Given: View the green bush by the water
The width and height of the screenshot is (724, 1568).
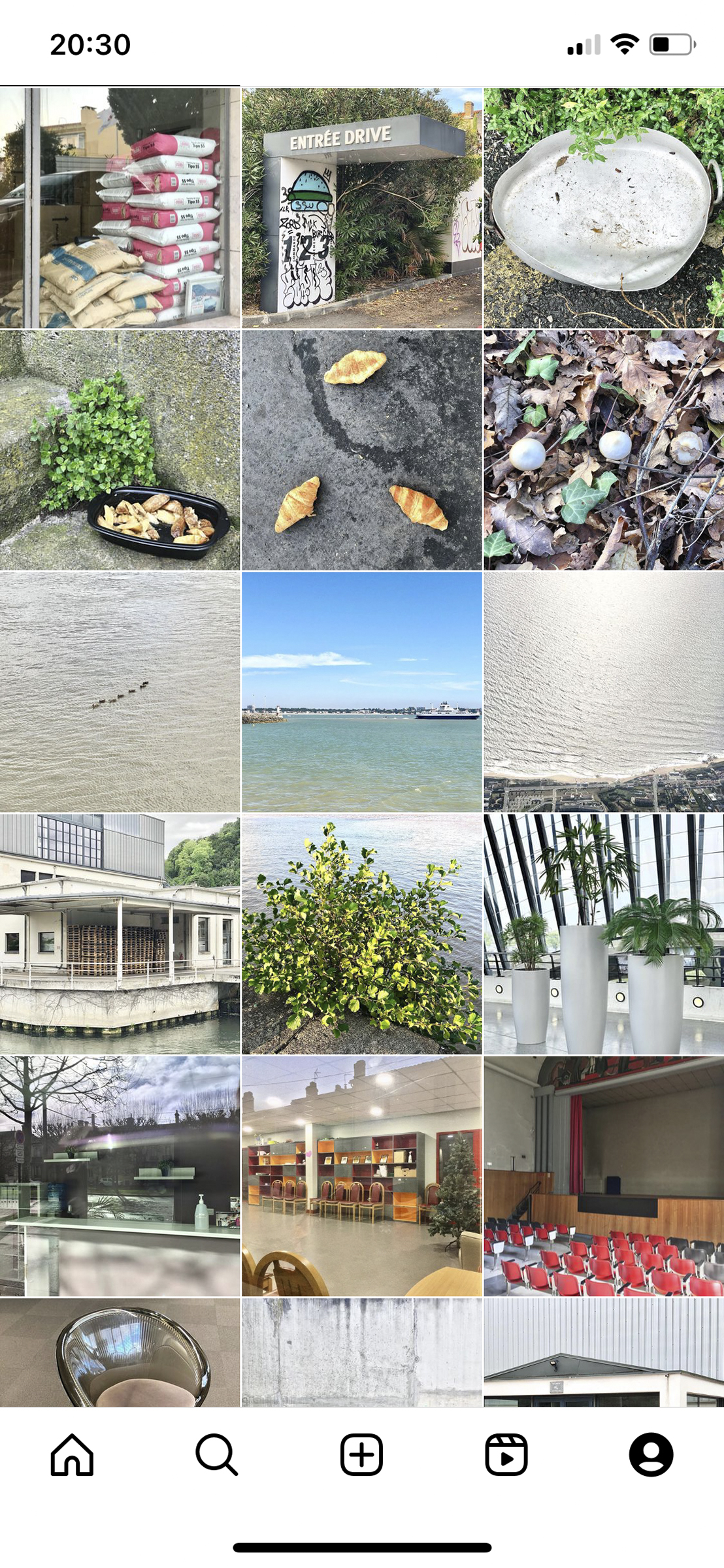Looking at the screenshot, I should pyautogui.click(x=362, y=934).
